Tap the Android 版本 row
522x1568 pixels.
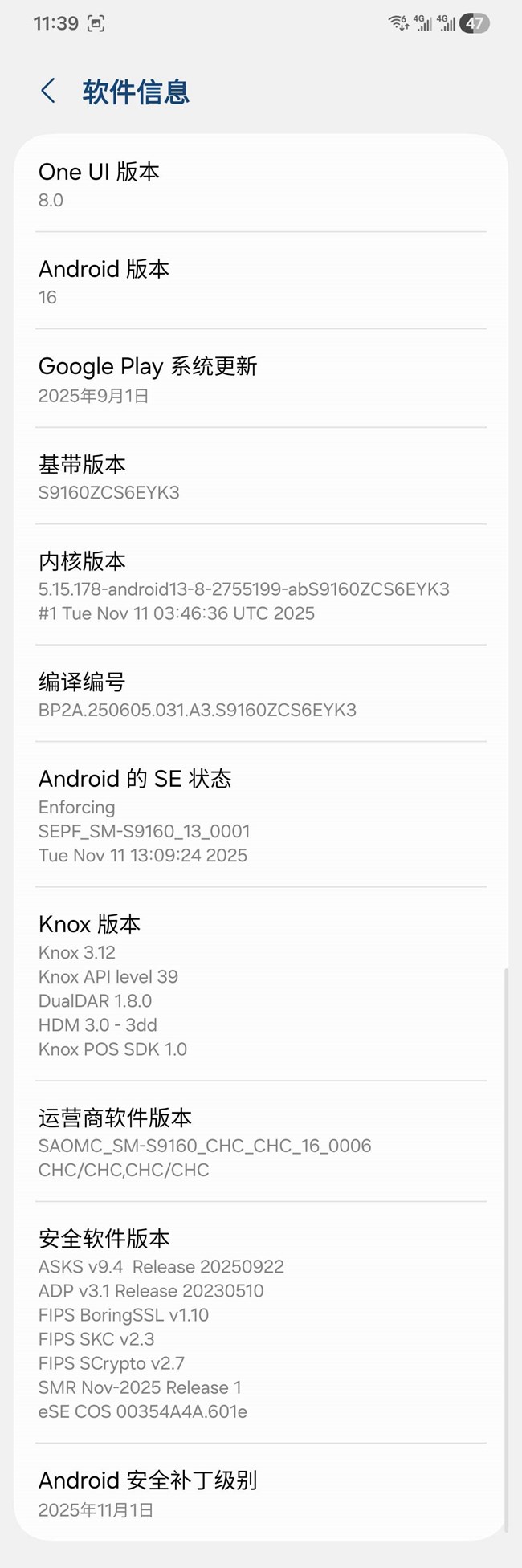(260, 281)
